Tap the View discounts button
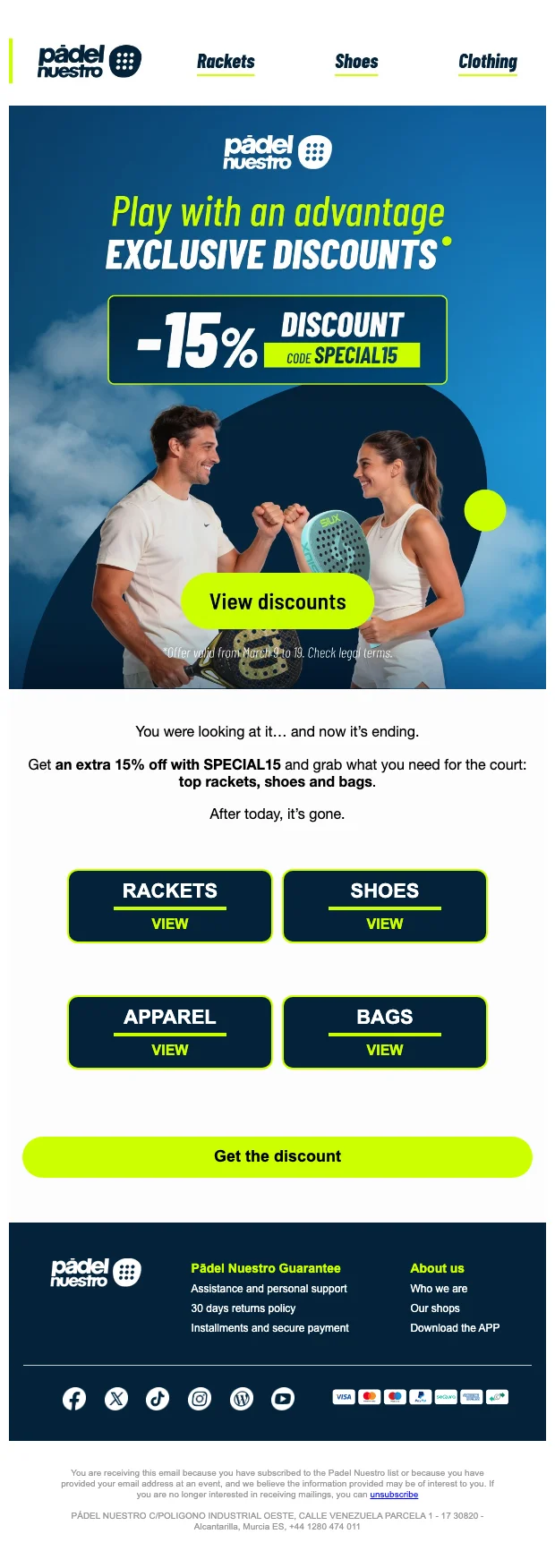555x1568 pixels. point(277,601)
